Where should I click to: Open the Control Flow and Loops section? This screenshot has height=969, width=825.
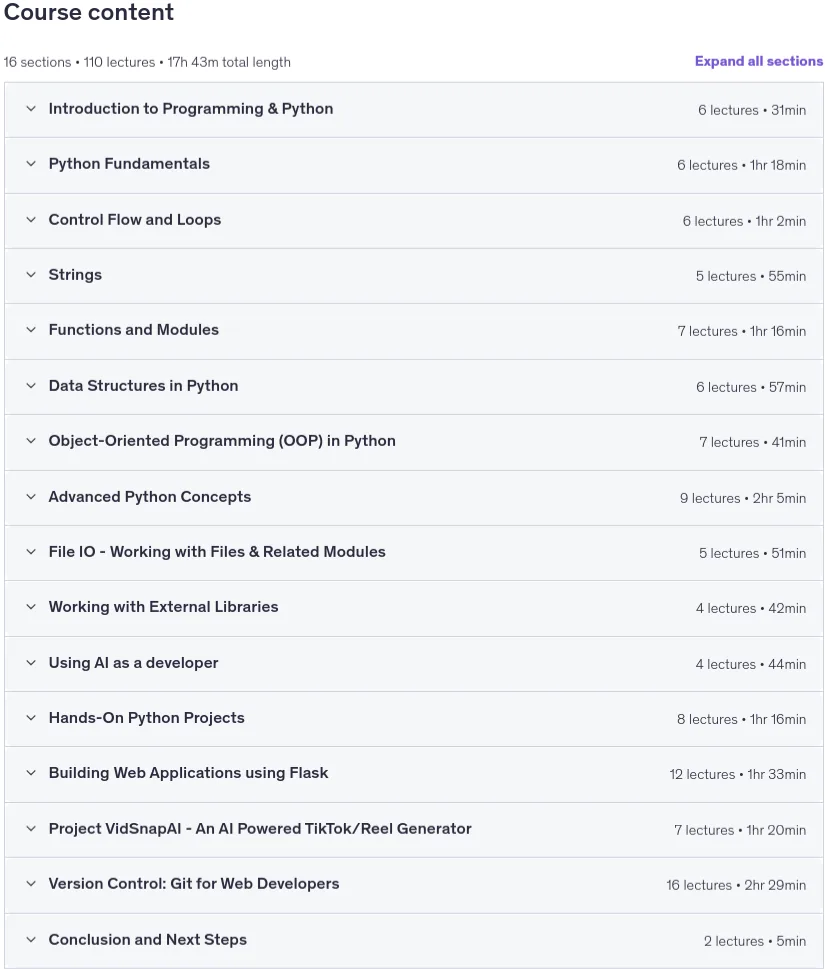click(413, 221)
